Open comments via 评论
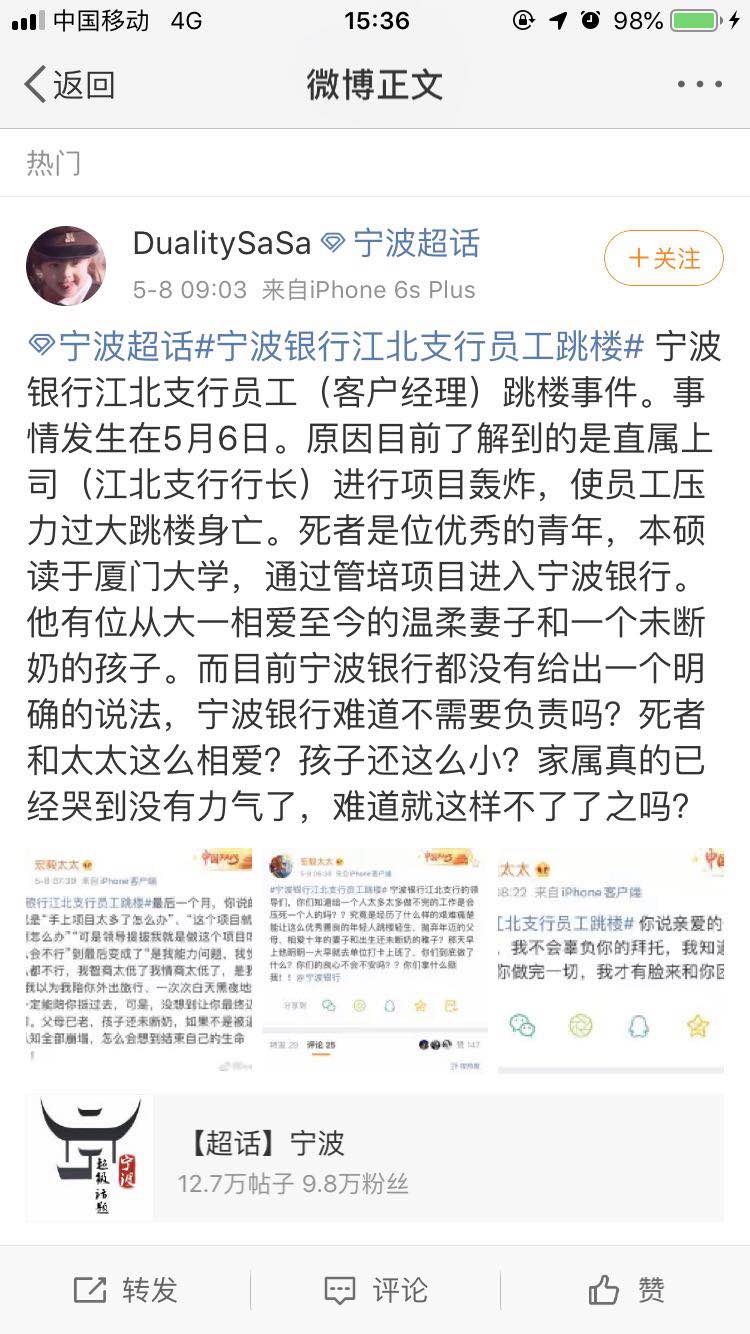This screenshot has height=1334, width=750. click(x=375, y=1290)
